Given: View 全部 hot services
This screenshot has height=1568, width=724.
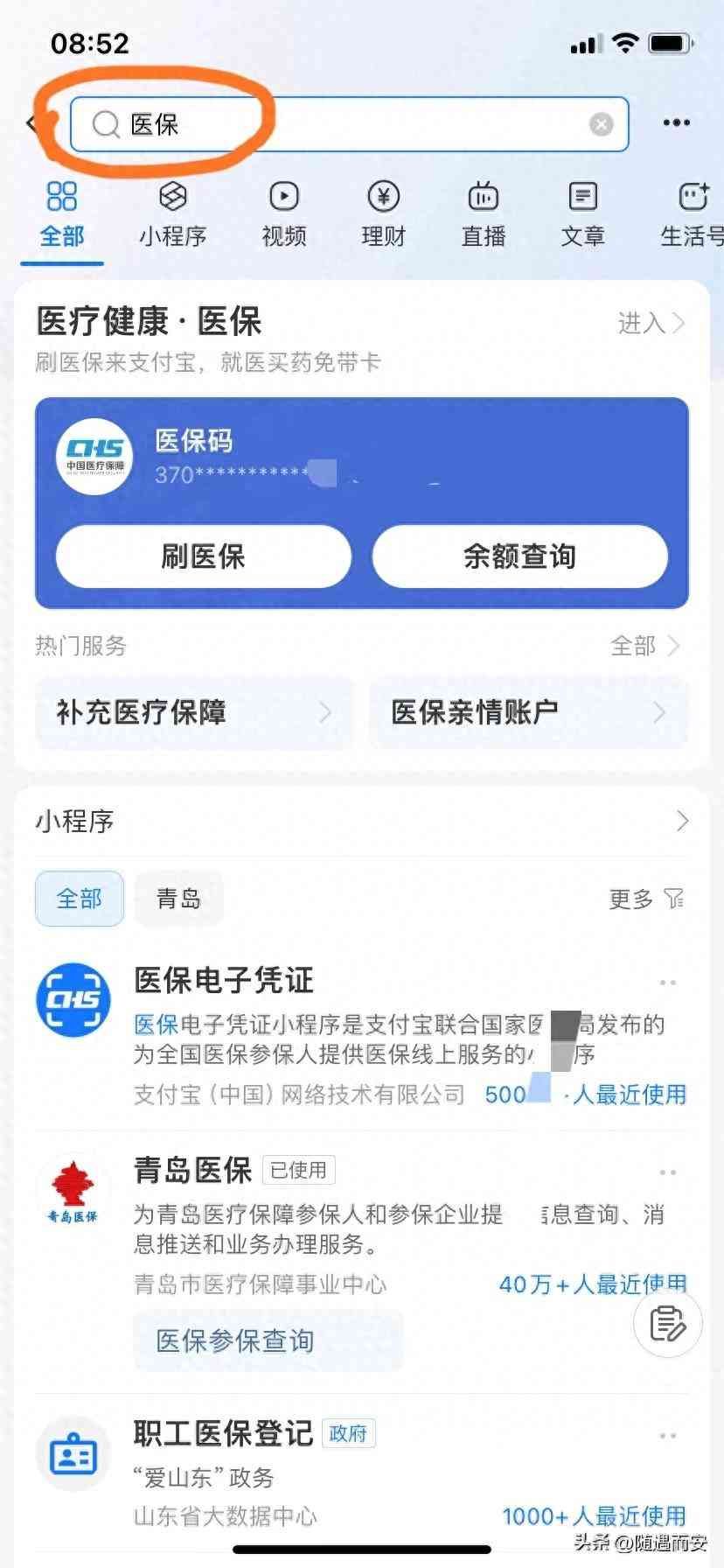Looking at the screenshot, I should coord(644,646).
